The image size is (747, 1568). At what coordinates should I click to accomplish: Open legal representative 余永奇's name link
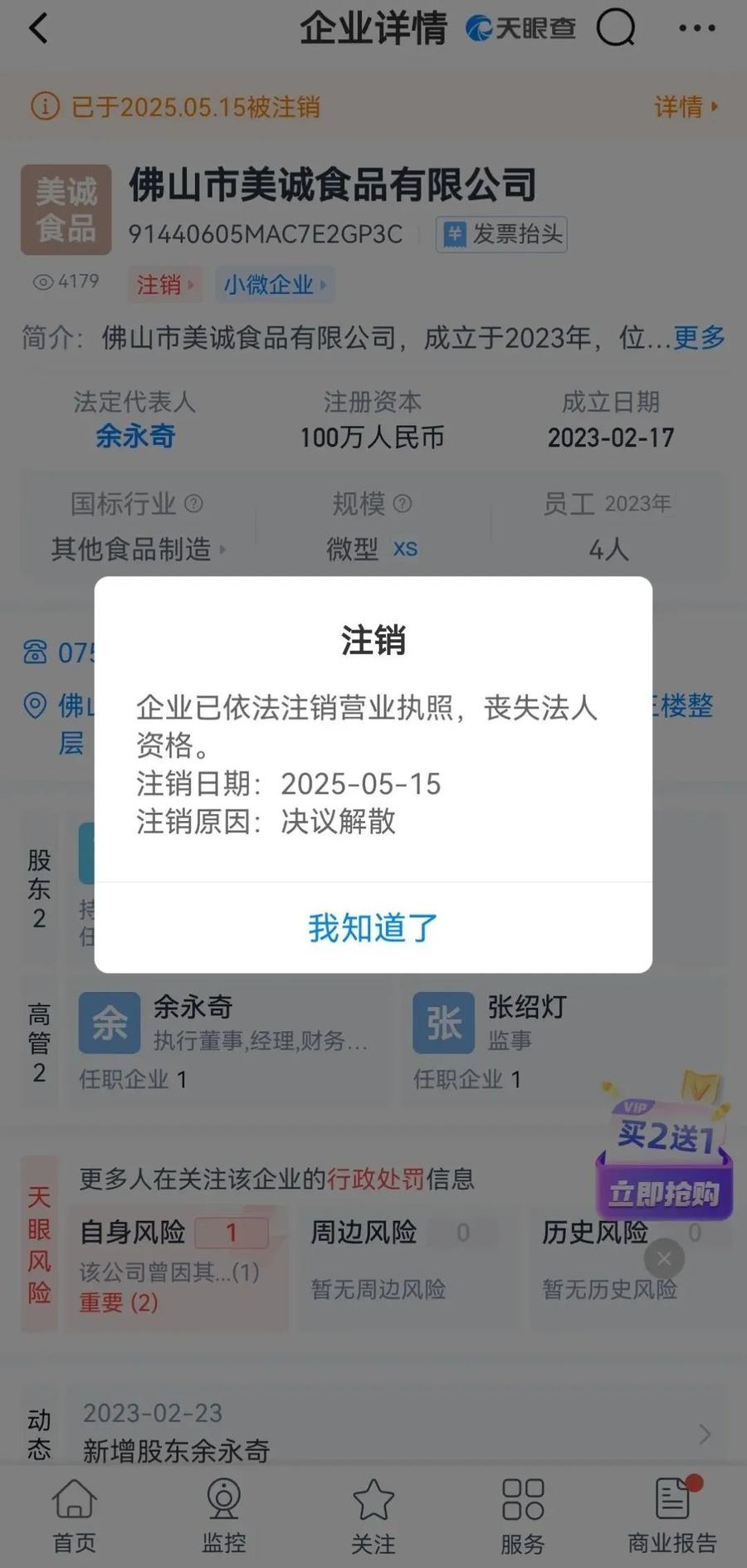135,436
